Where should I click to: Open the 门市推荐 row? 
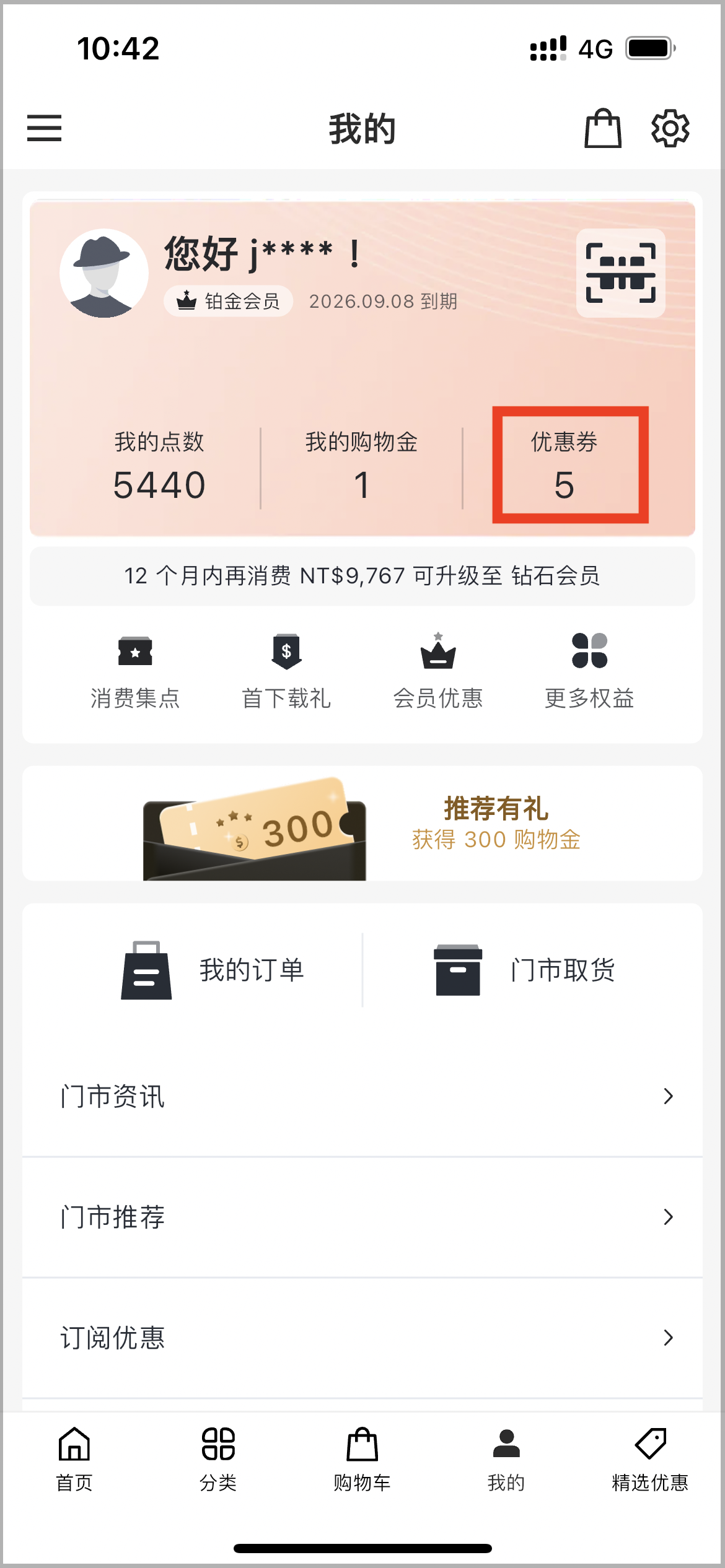point(362,1217)
